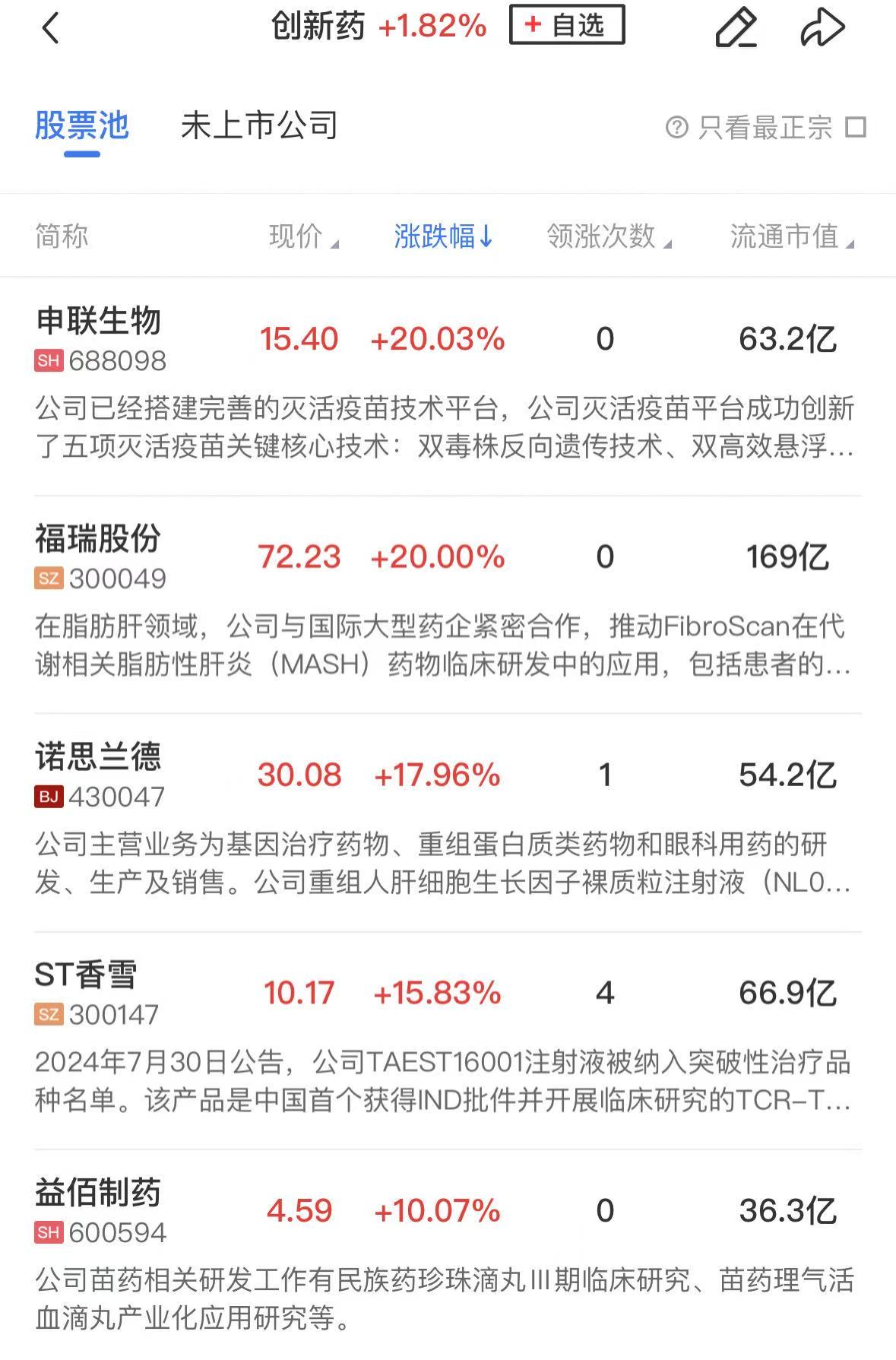The image size is (896, 1360).
Task: Select the ST香雪 stock entry
Action: 87,975
